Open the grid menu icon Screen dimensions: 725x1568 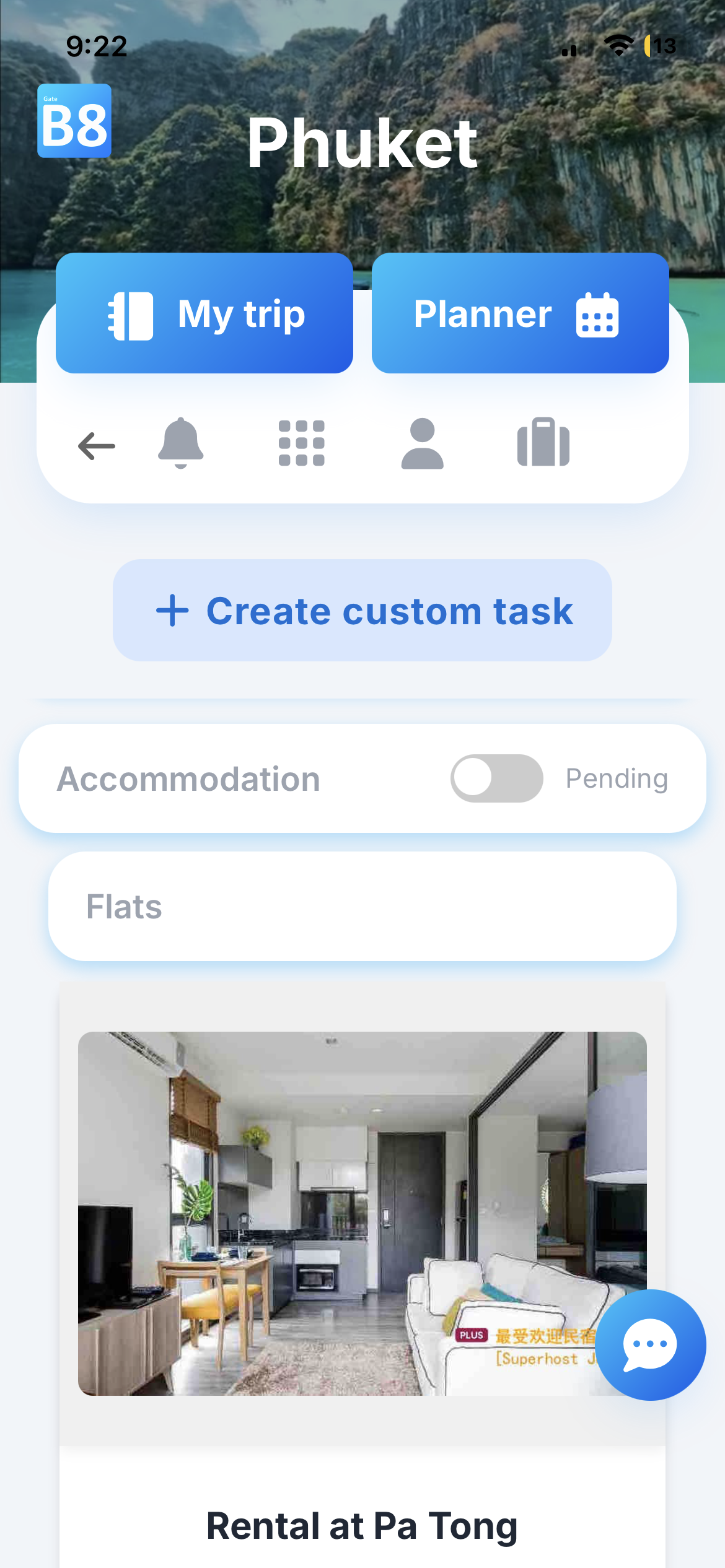tap(301, 443)
